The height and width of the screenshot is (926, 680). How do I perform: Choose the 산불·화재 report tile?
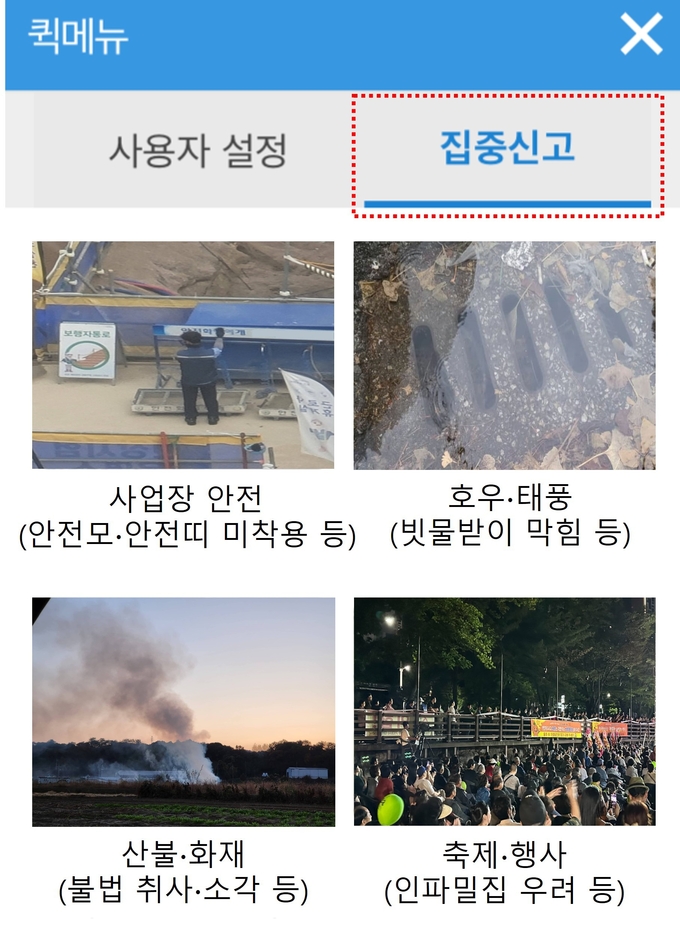tap(183, 711)
